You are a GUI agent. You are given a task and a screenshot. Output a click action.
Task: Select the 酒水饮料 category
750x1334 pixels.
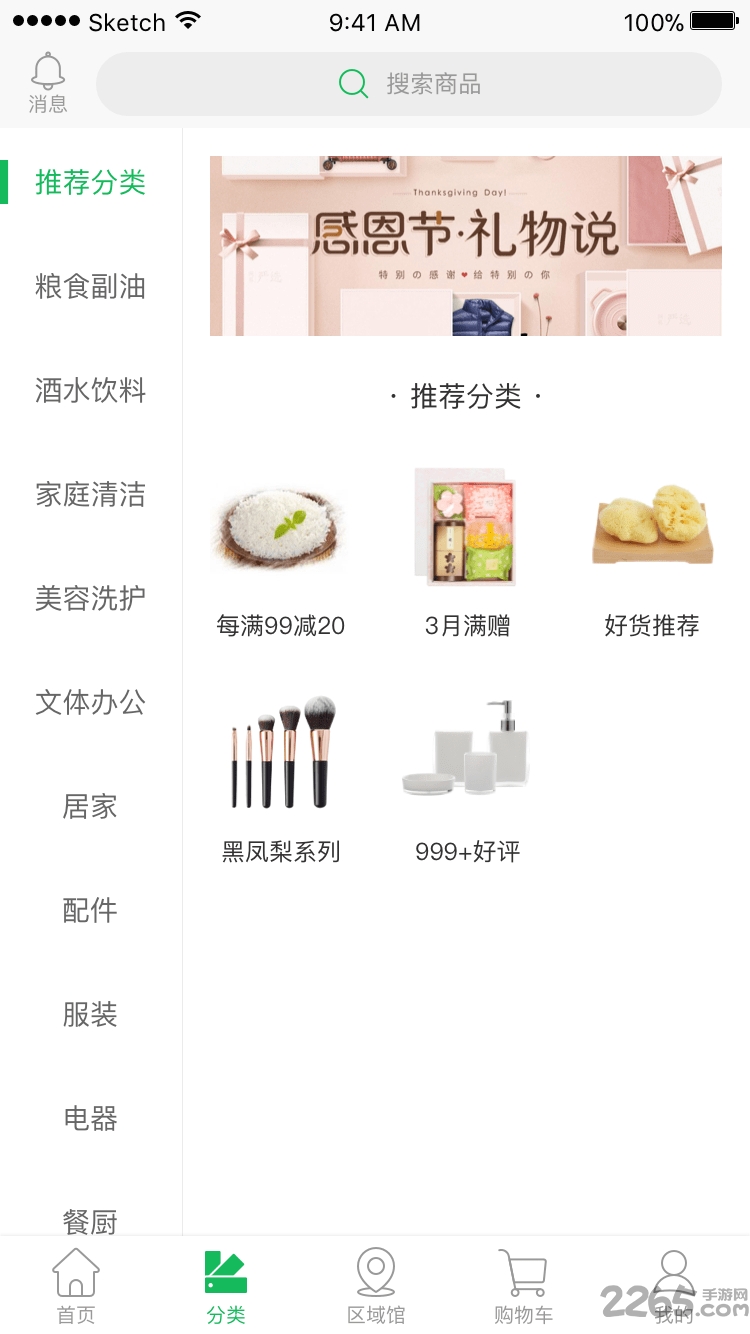pos(90,390)
